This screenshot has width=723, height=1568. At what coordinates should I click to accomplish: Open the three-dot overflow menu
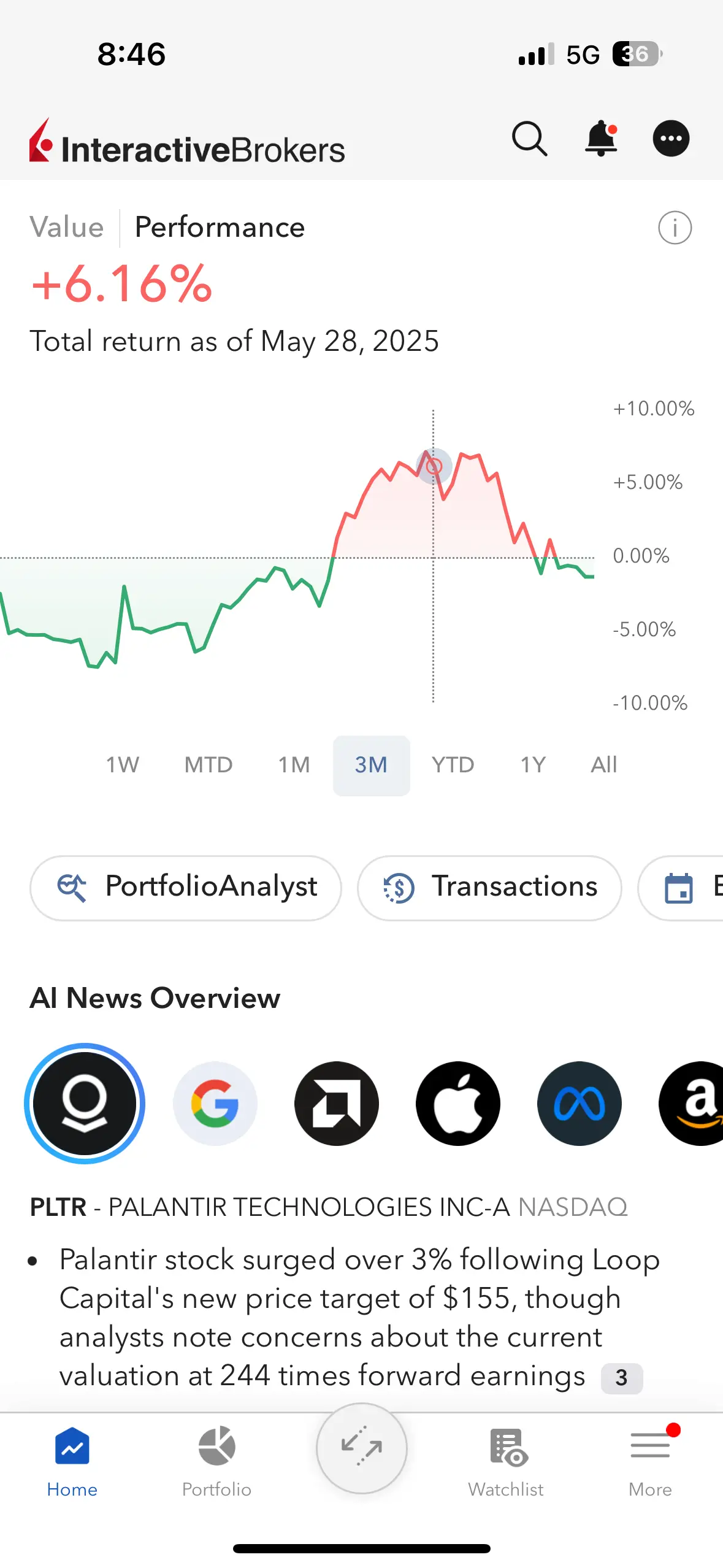tap(671, 138)
